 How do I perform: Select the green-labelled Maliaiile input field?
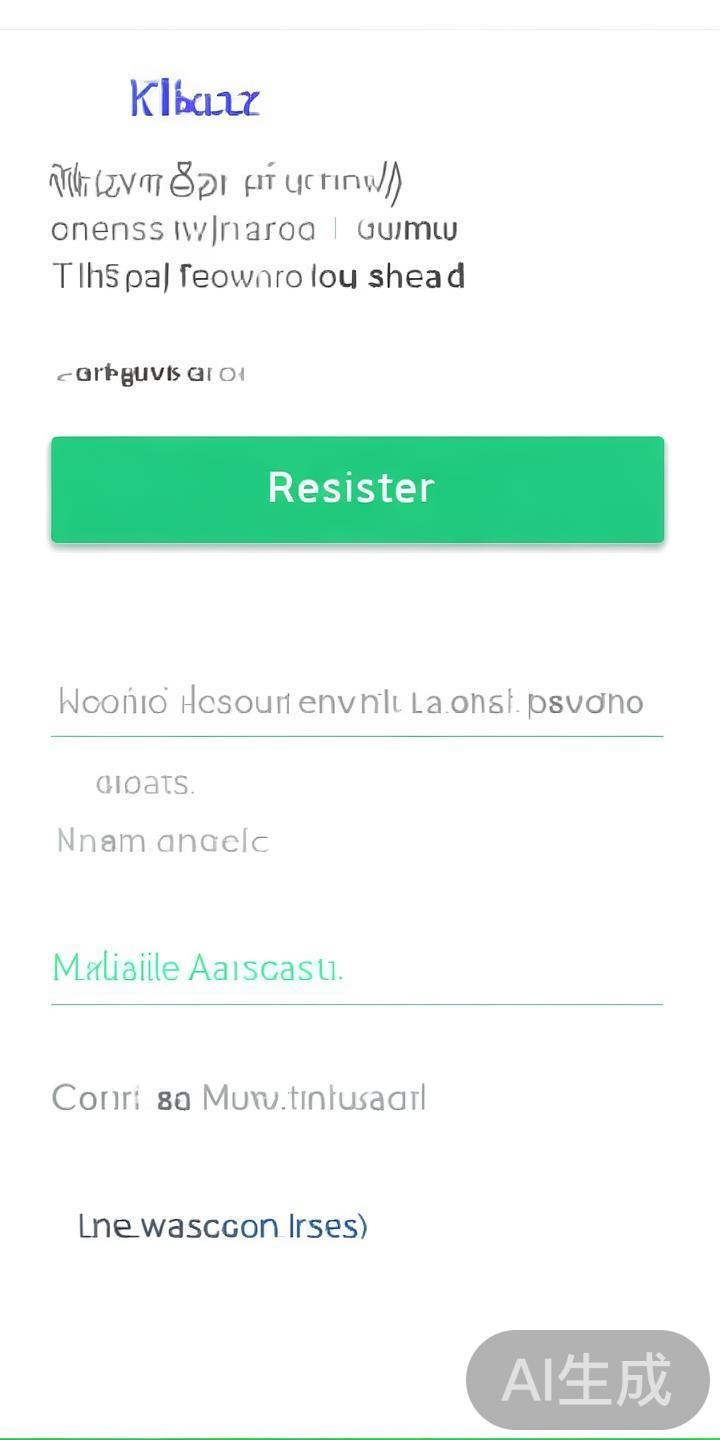click(x=357, y=969)
